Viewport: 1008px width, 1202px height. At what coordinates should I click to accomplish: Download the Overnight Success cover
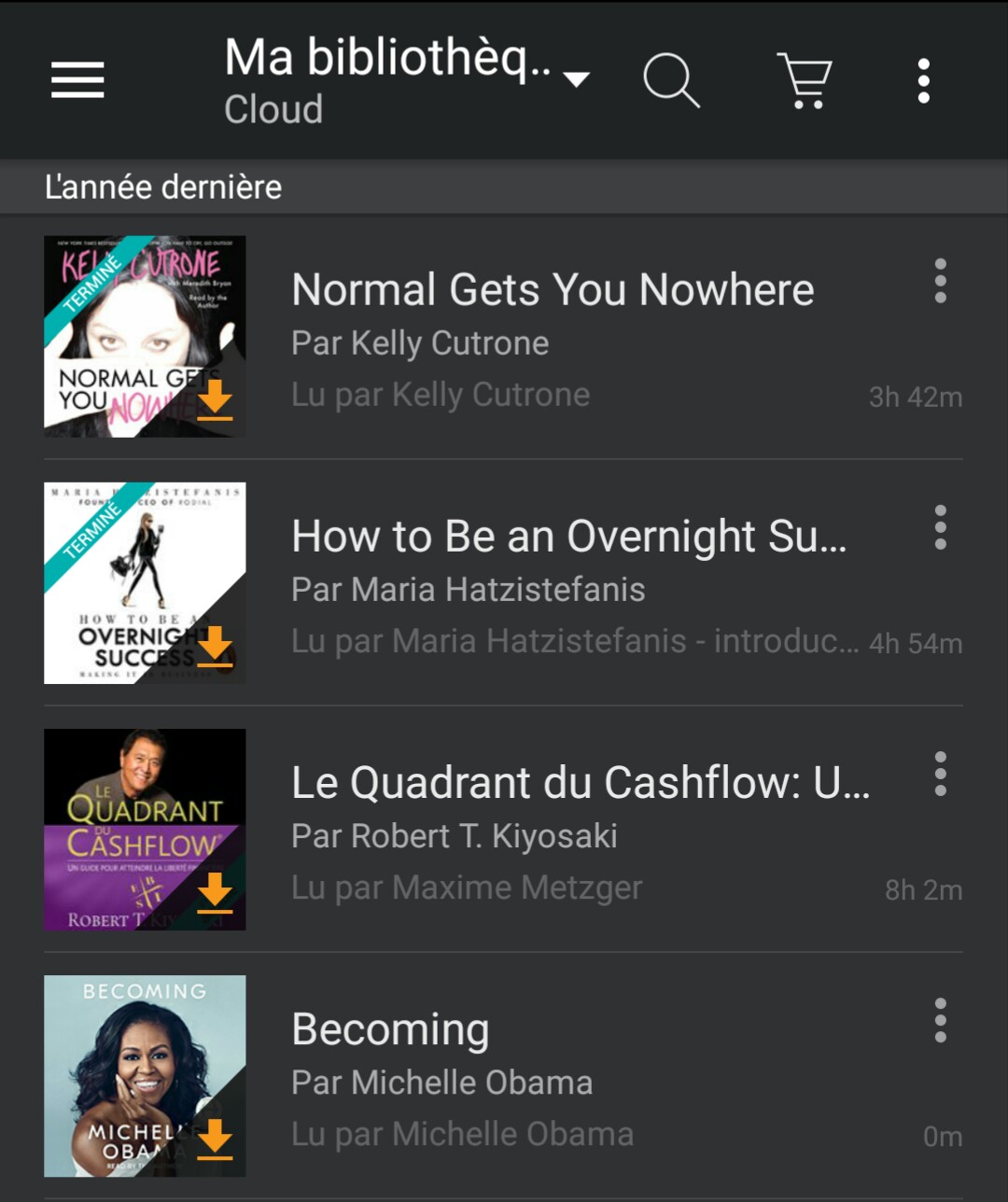(216, 646)
